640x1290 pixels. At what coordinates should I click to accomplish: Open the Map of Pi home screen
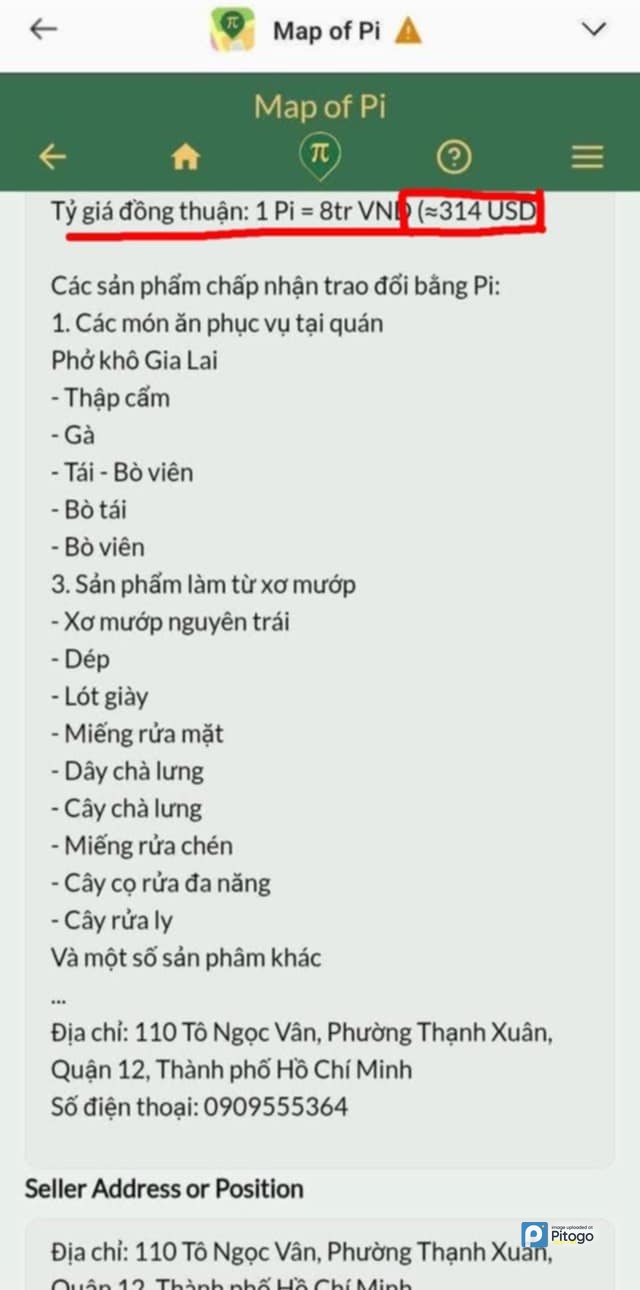pyautogui.click(x=186, y=157)
